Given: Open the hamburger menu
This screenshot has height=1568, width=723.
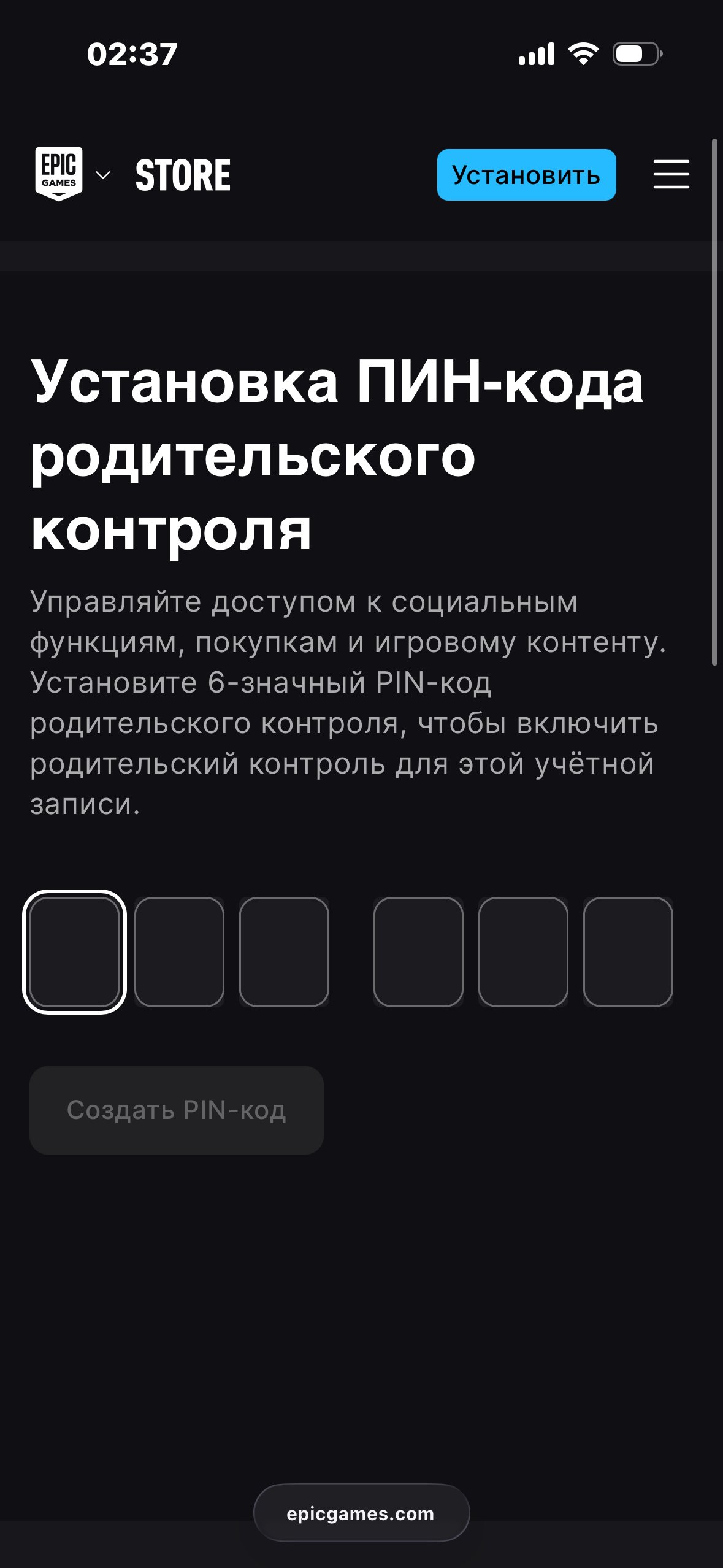Looking at the screenshot, I should [x=671, y=174].
